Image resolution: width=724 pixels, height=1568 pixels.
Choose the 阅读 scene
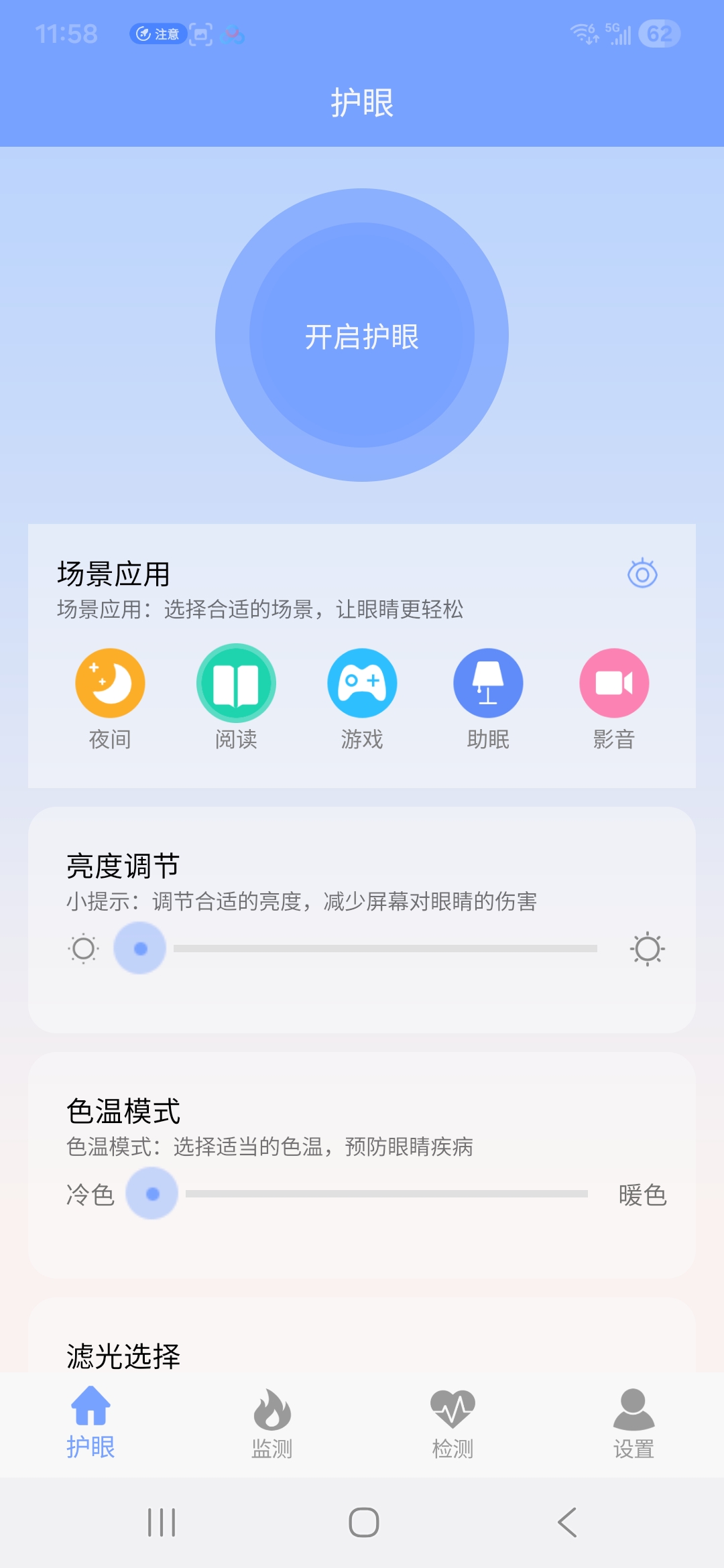(x=236, y=683)
